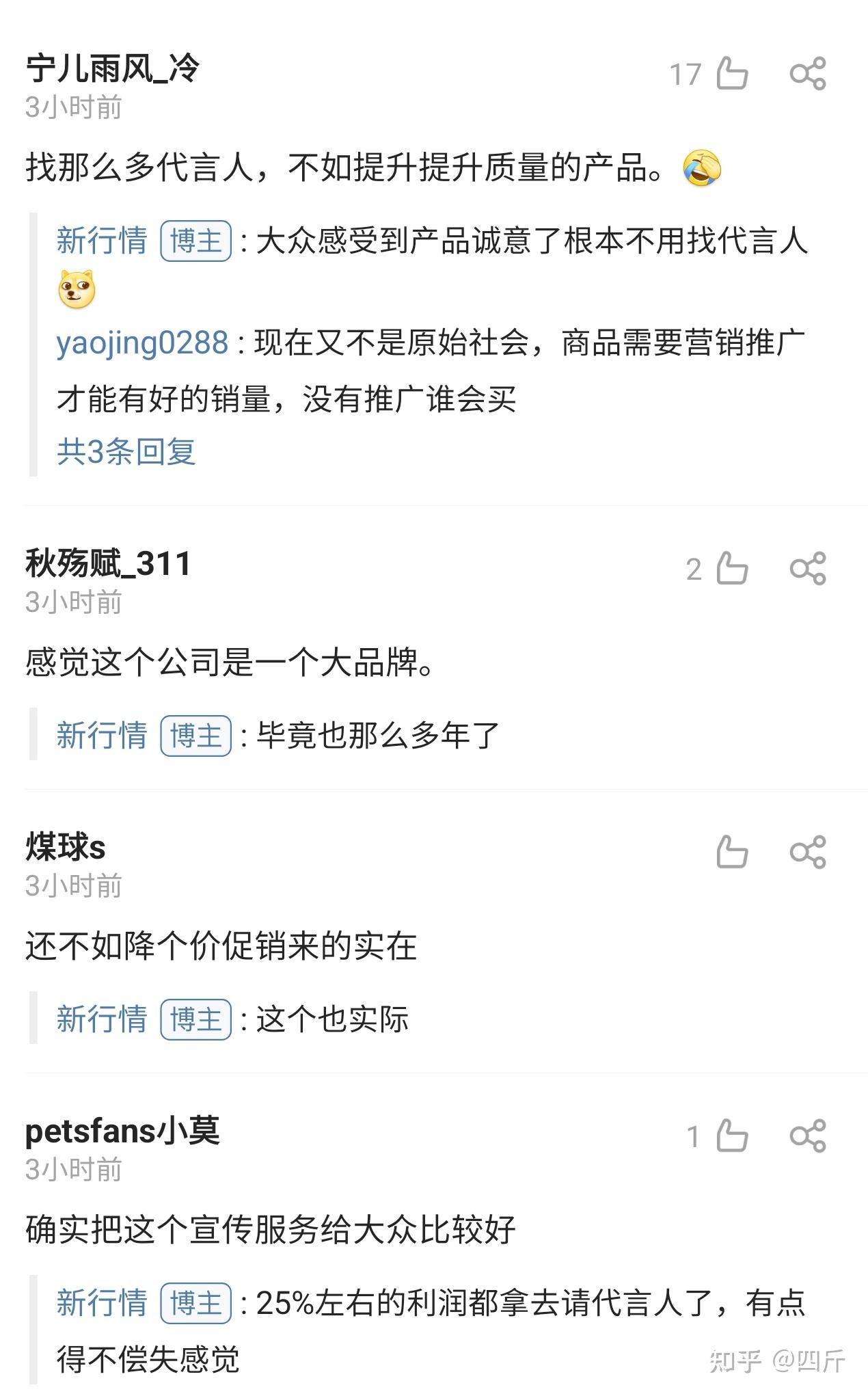View petsfans小莫 profile page

coord(122,1131)
